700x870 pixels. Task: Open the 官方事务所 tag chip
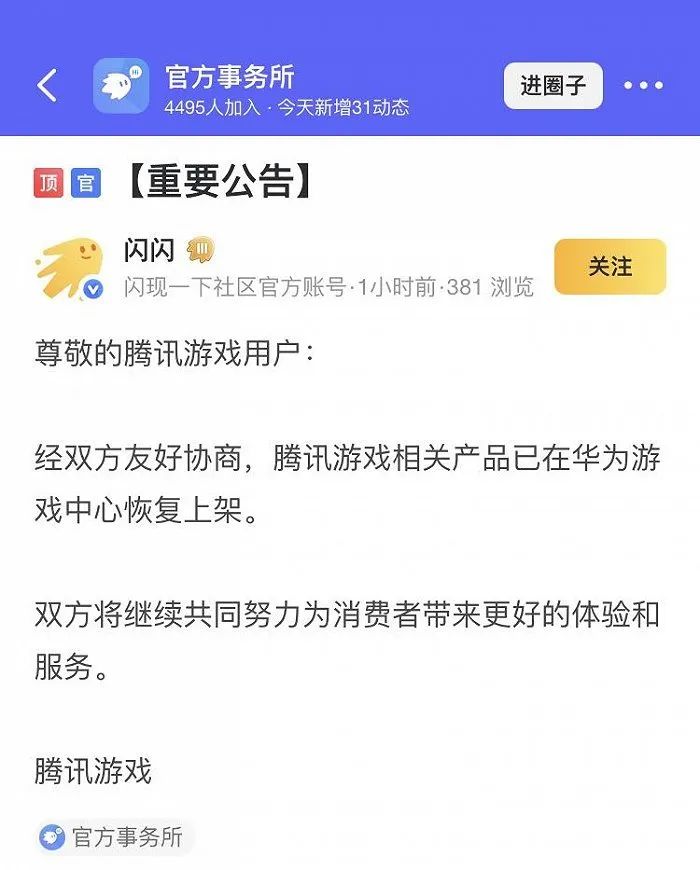click(113, 837)
